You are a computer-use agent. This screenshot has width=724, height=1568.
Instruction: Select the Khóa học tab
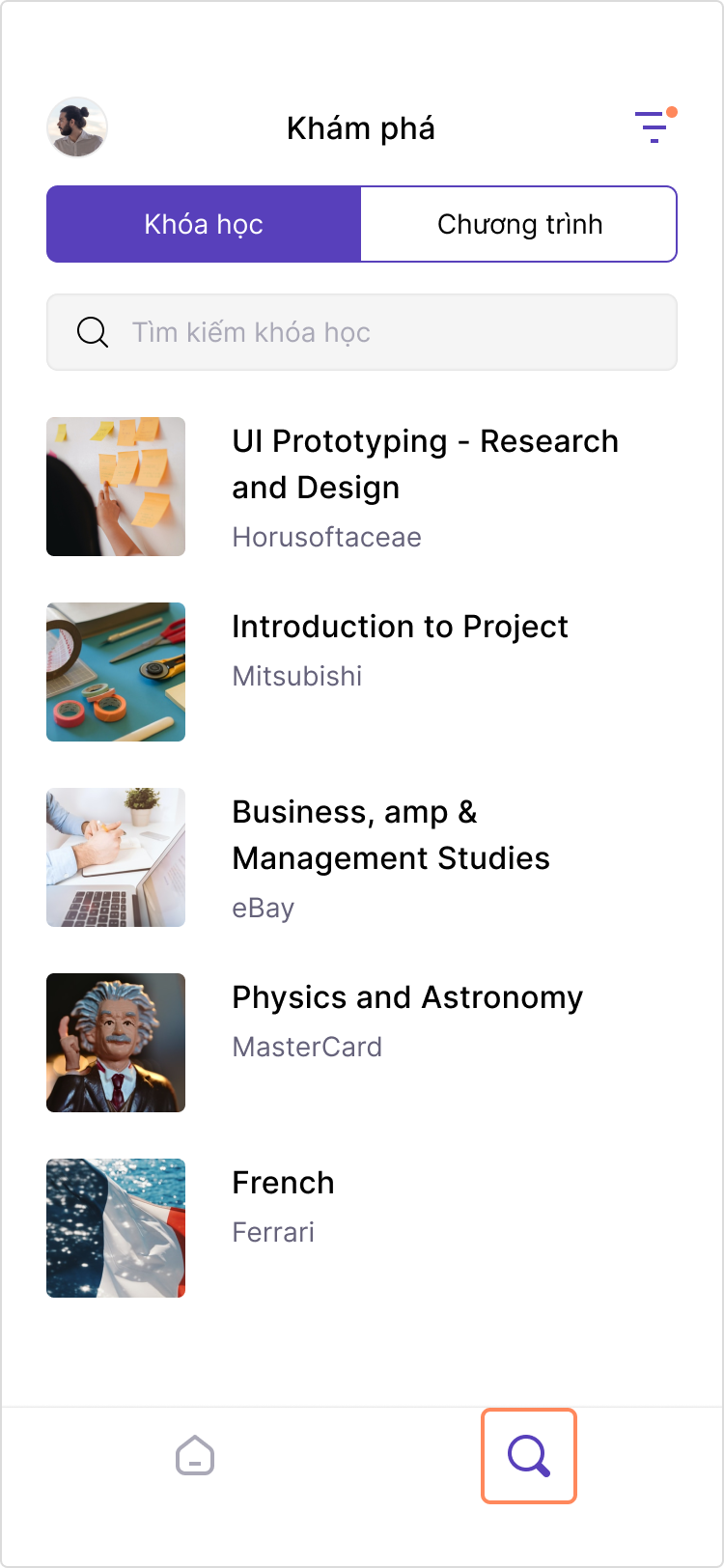coord(204,224)
